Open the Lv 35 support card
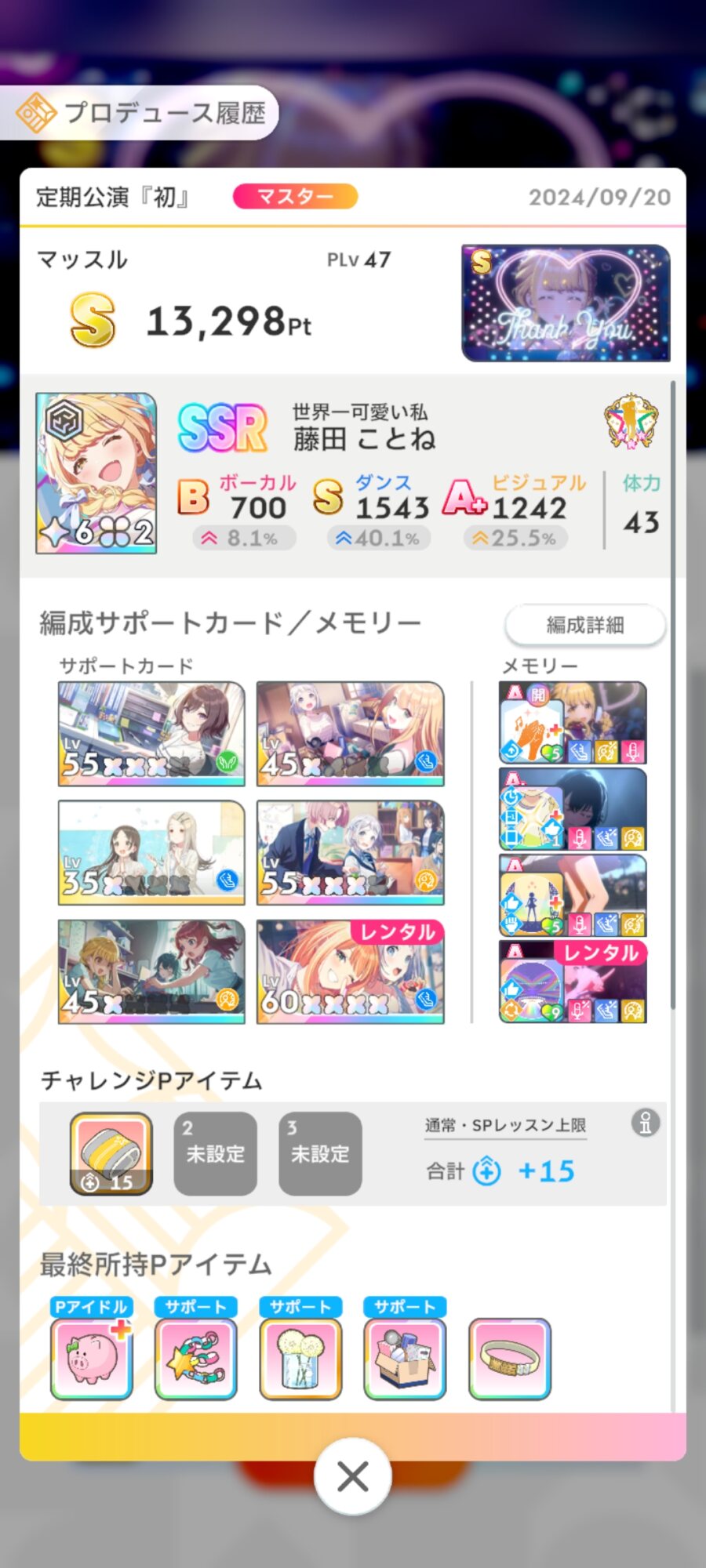This screenshot has width=706, height=1568. point(151,852)
